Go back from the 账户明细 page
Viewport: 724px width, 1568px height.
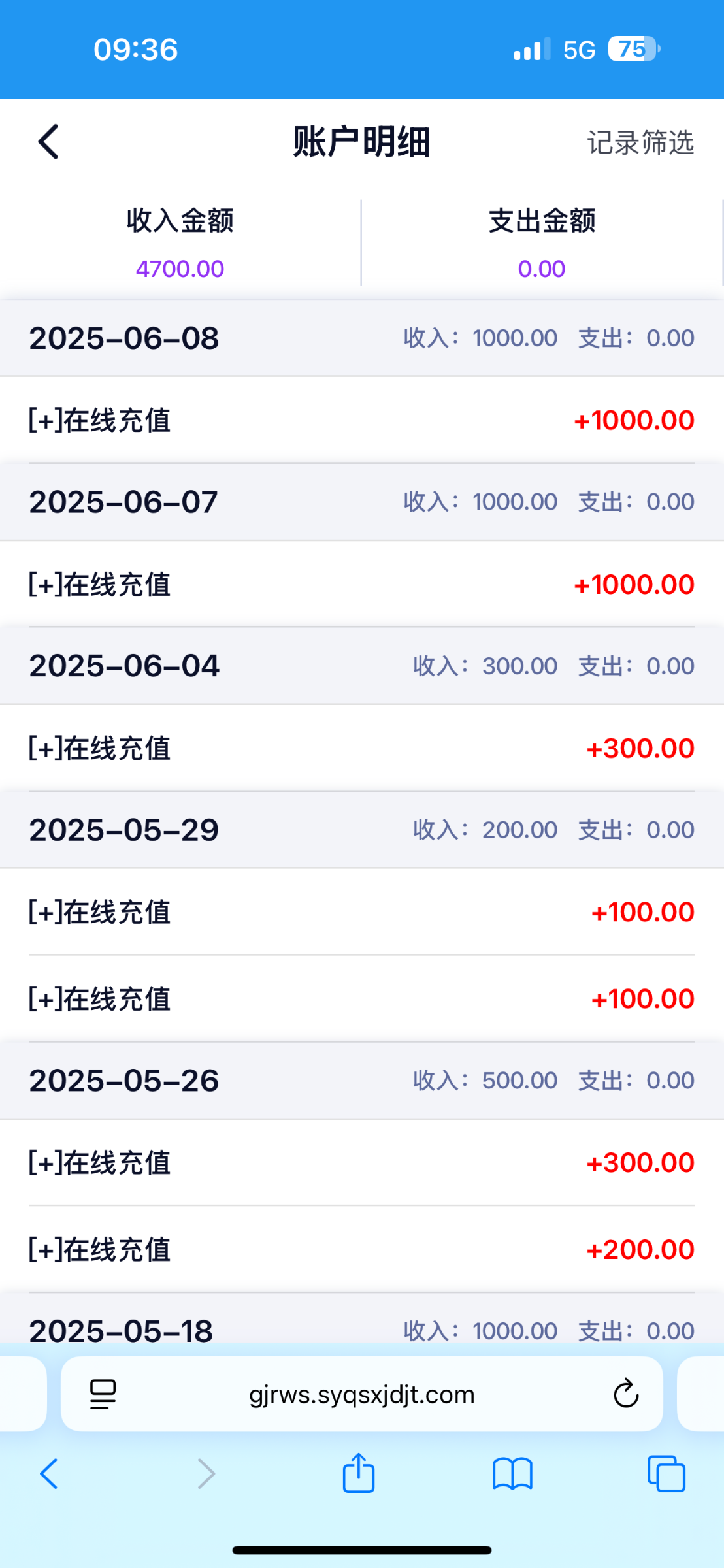coord(48,142)
